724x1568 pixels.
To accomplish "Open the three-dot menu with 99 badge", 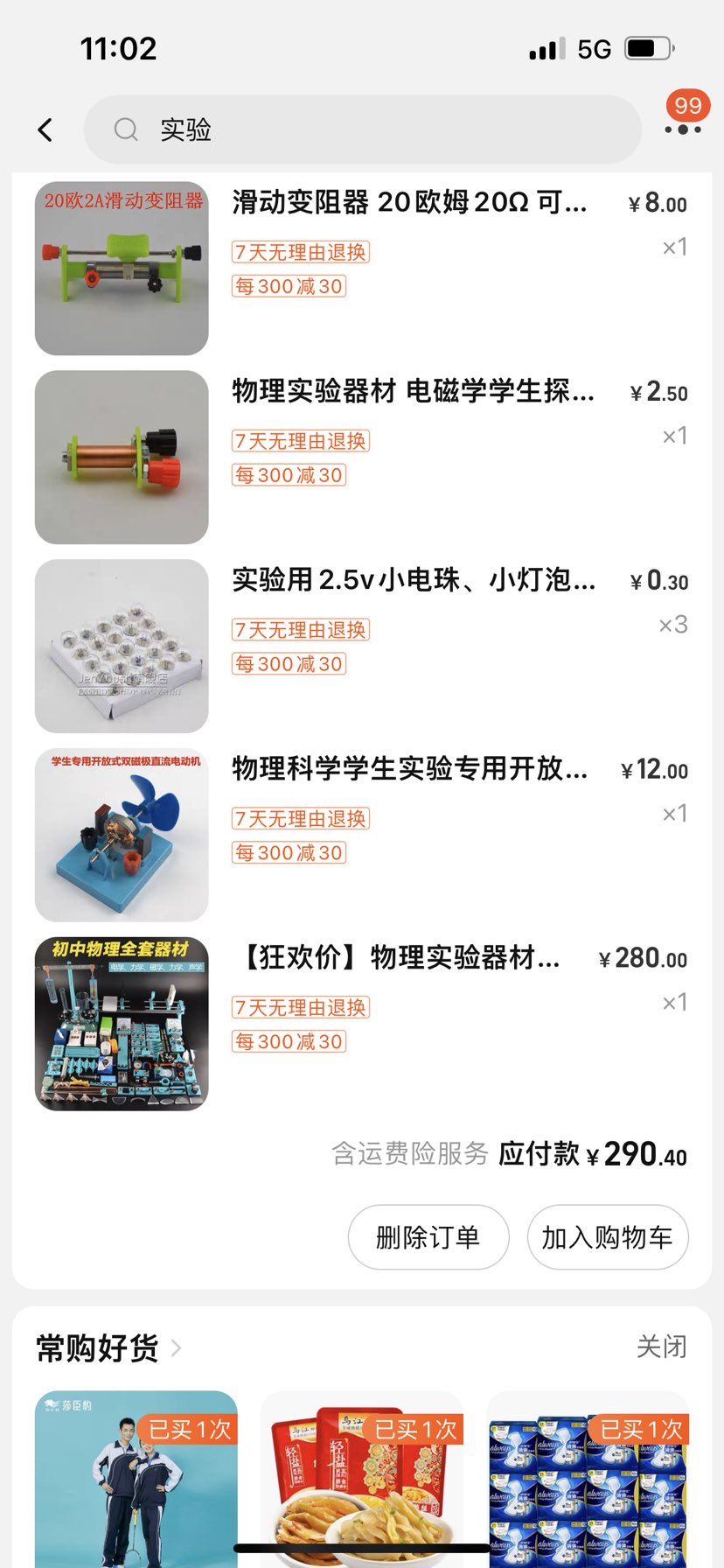I will coord(683,129).
